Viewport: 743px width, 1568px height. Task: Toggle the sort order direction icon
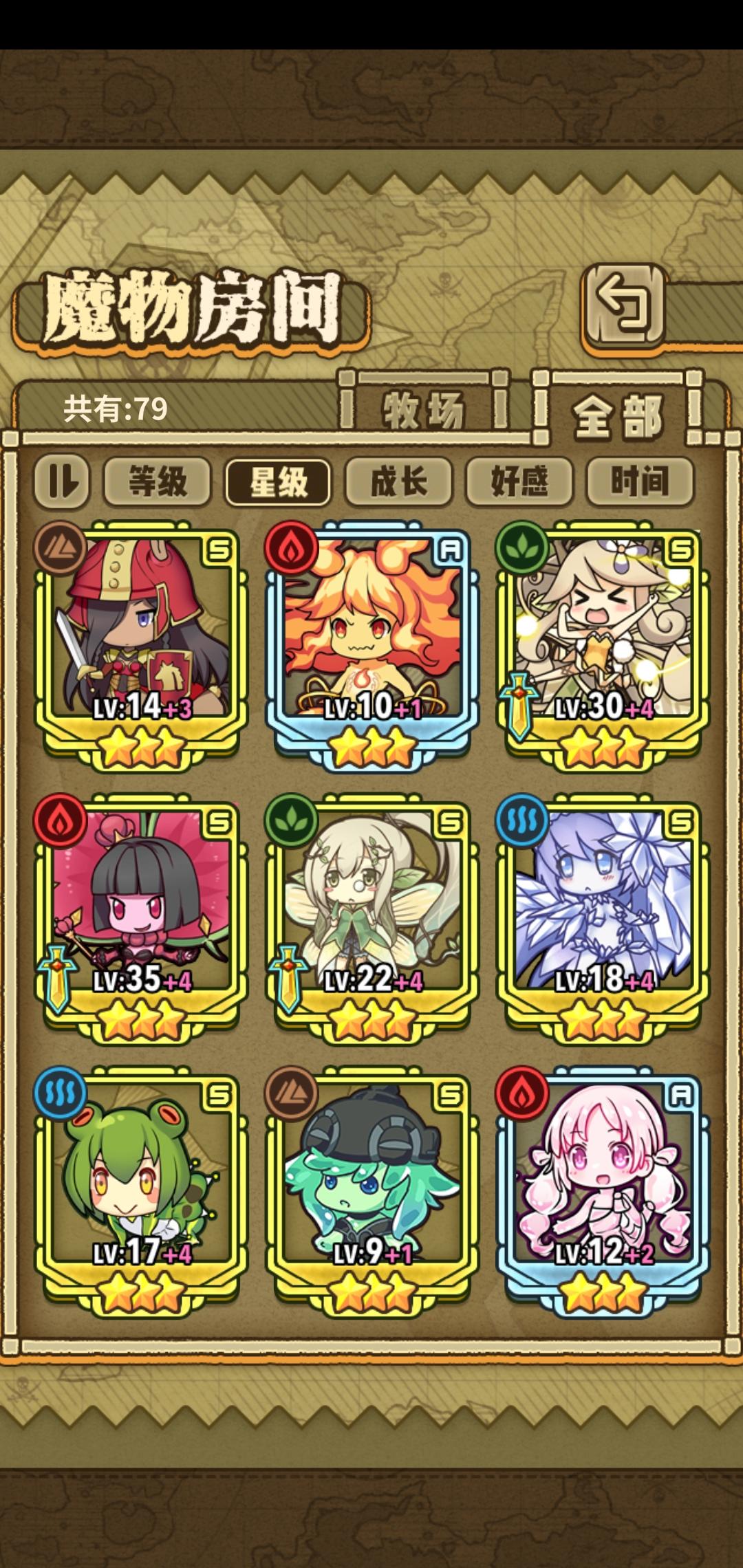pos(63,483)
